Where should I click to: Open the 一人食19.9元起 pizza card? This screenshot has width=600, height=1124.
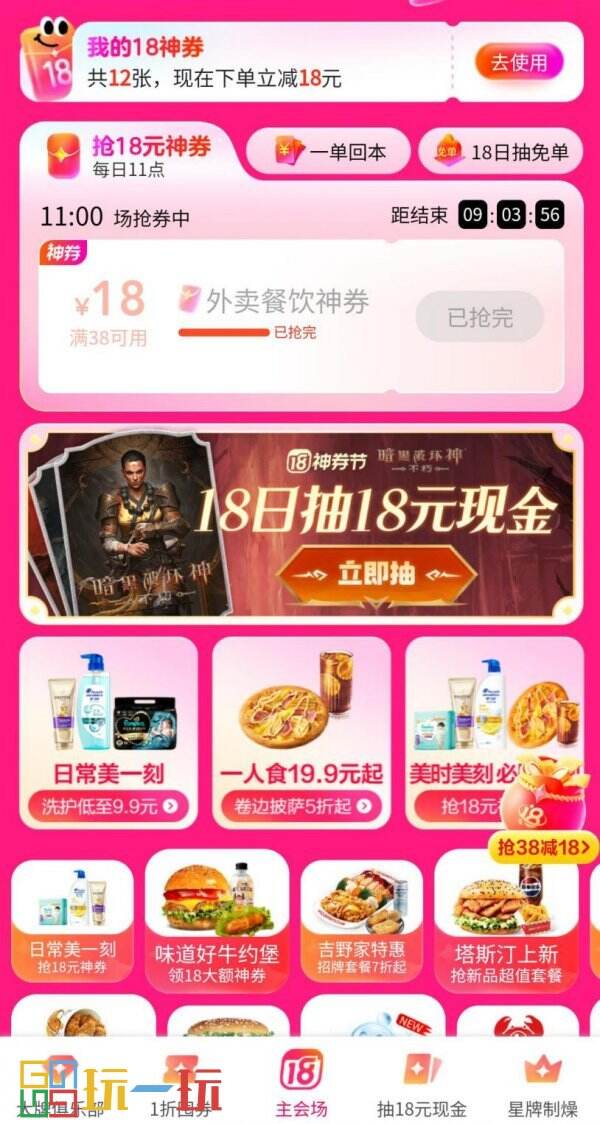tap(301, 731)
